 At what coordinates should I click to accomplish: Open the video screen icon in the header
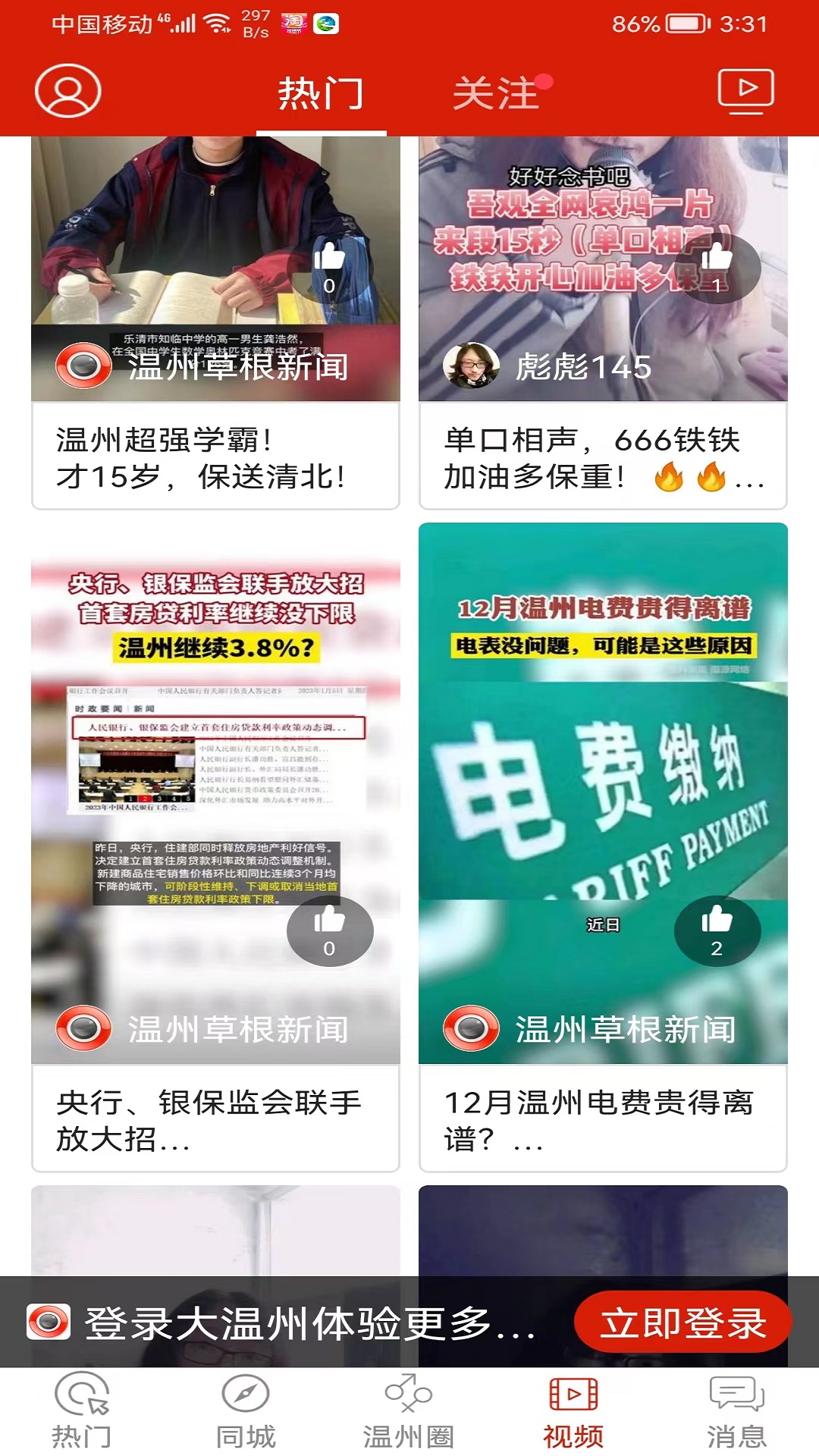[x=745, y=91]
